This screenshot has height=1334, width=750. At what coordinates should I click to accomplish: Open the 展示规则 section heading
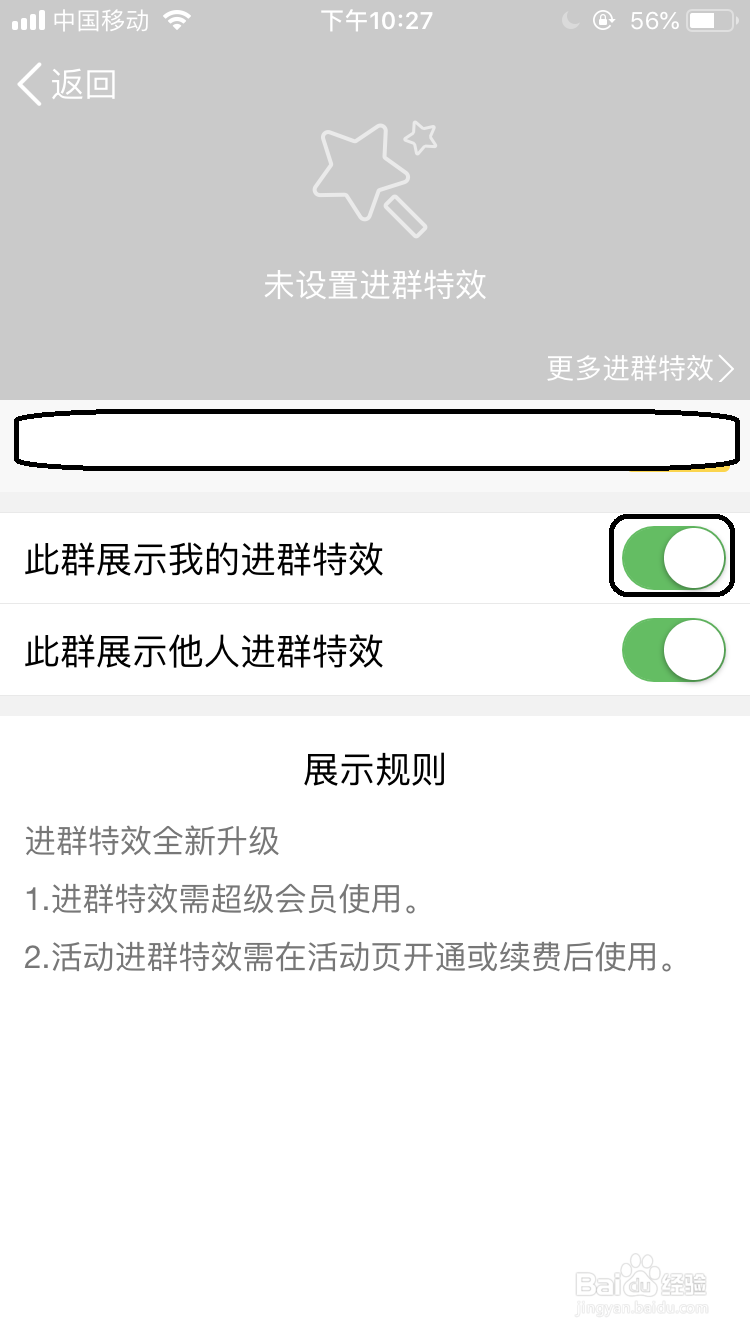[375, 770]
